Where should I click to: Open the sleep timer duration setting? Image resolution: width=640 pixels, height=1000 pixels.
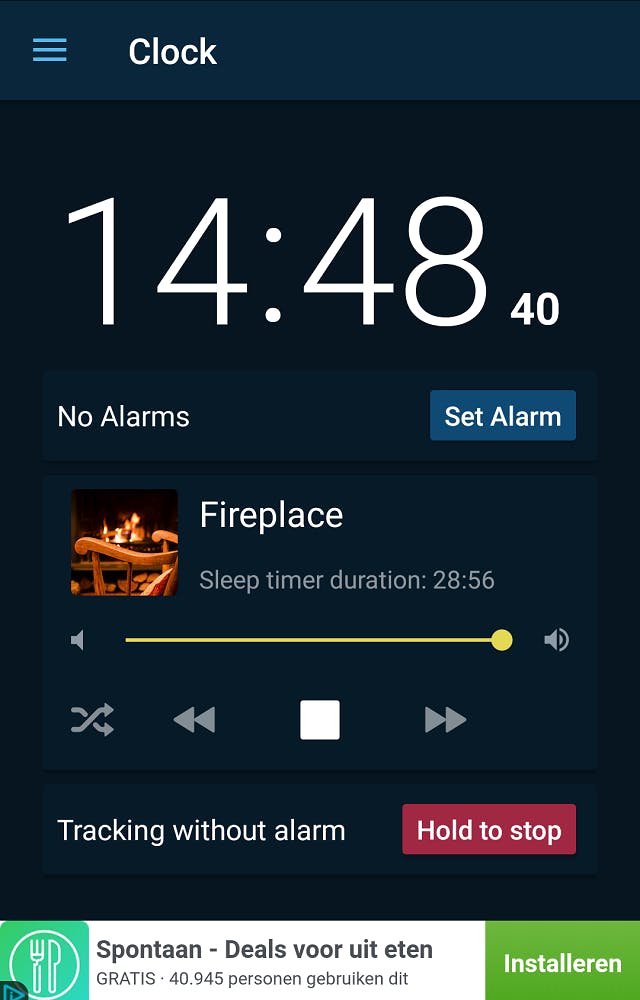coord(346,580)
